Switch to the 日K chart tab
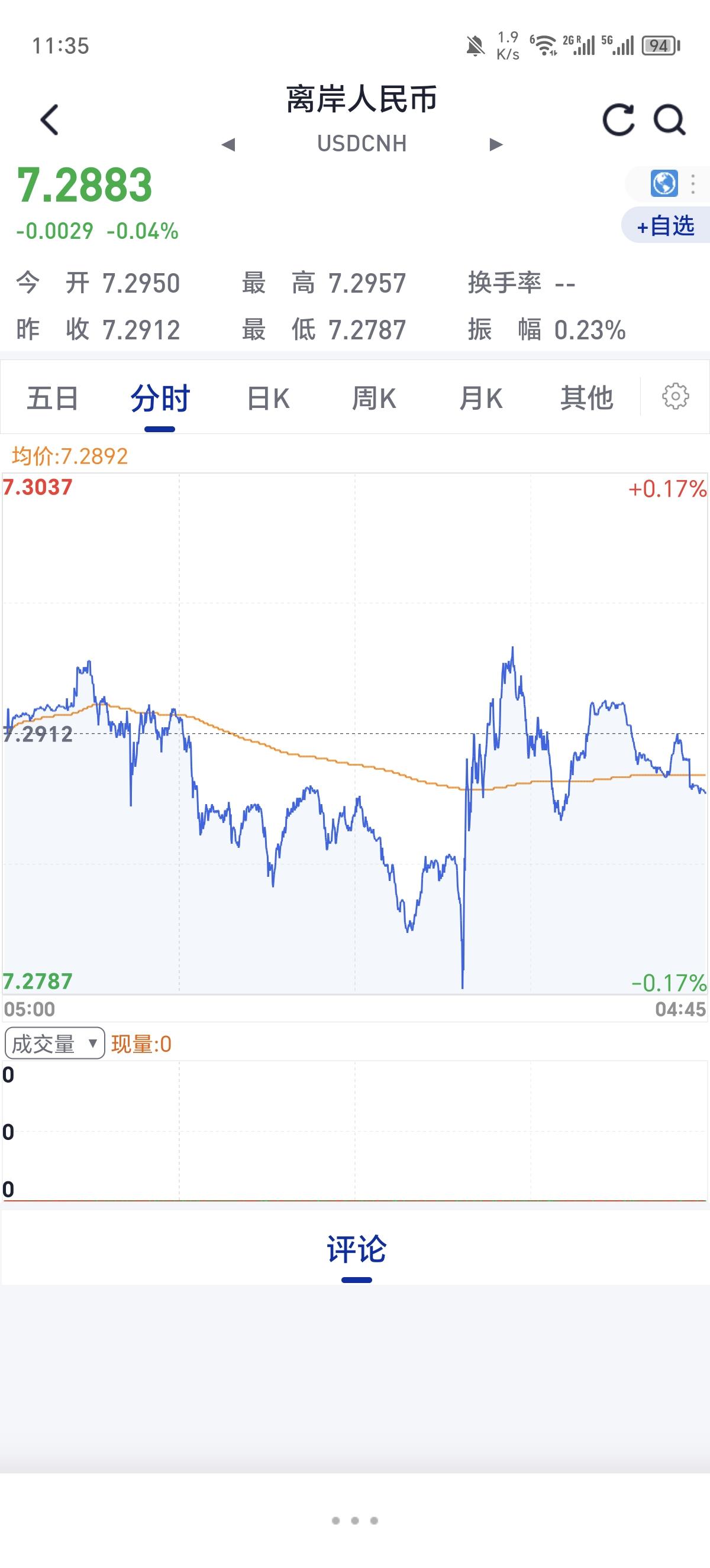Image resolution: width=710 pixels, height=1568 pixels. pyautogui.click(x=268, y=398)
